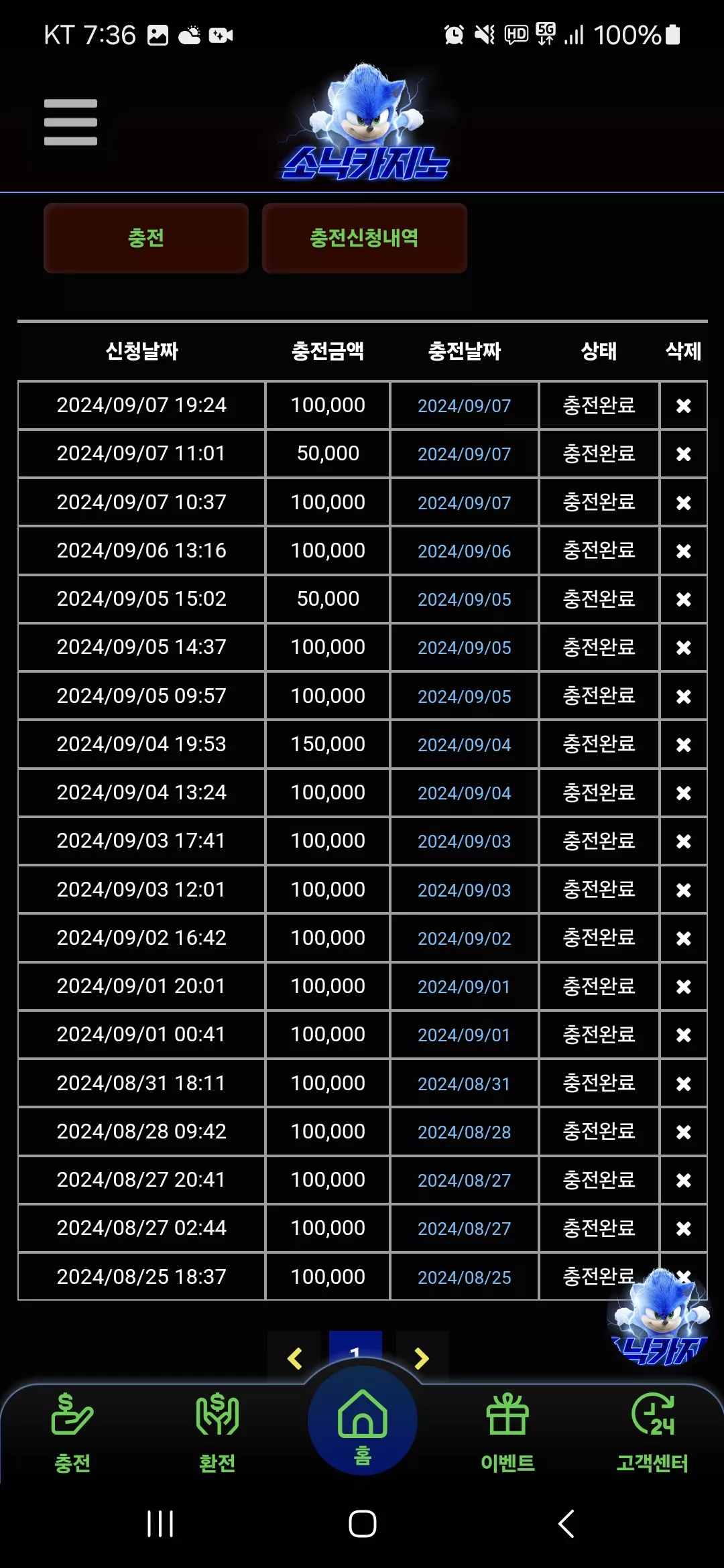
Task: Remove the 2024/09/06 13:16 record
Action: [x=683, y=551]
